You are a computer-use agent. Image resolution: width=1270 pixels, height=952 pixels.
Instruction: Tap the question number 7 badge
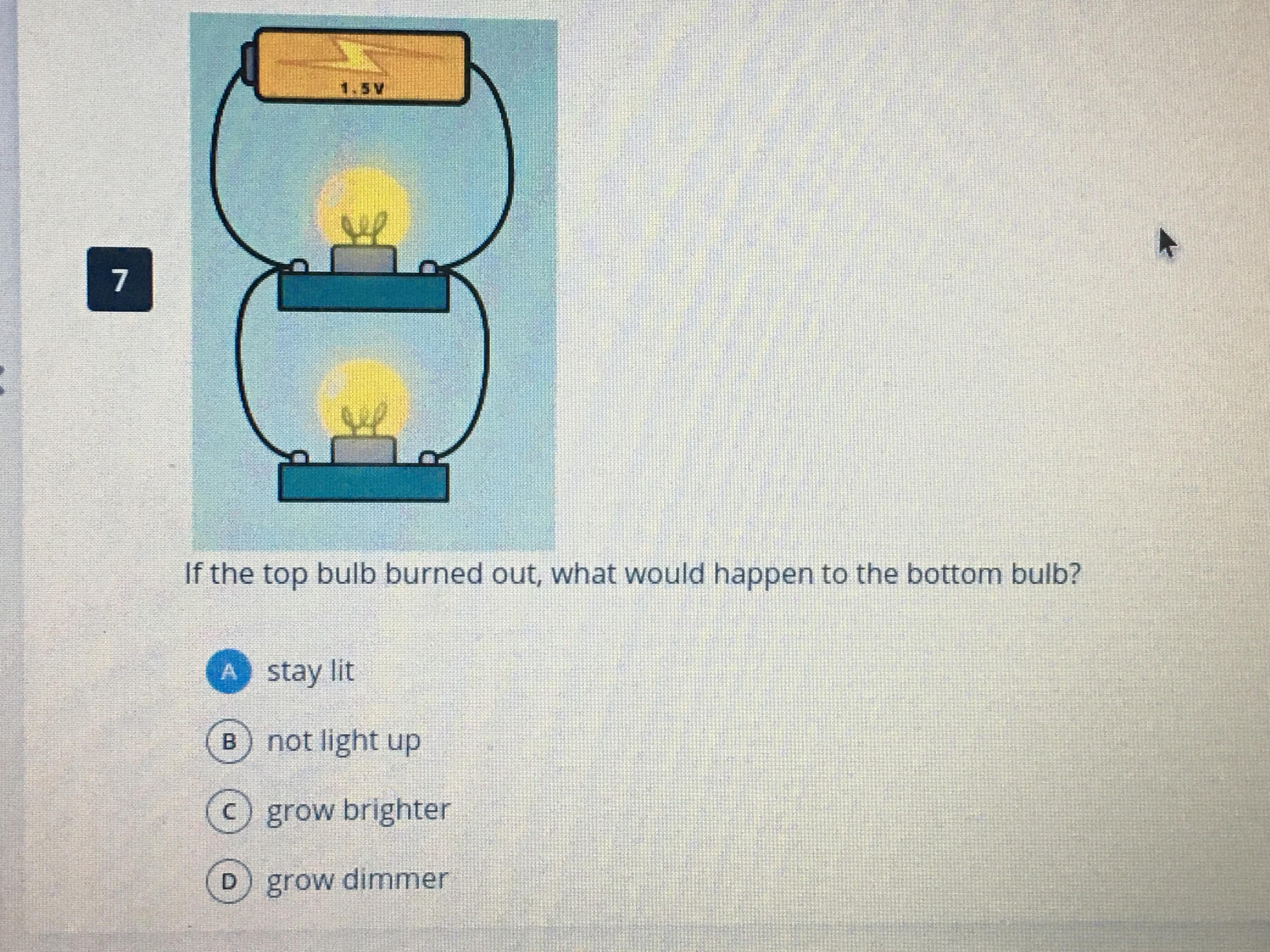point(119,280)
